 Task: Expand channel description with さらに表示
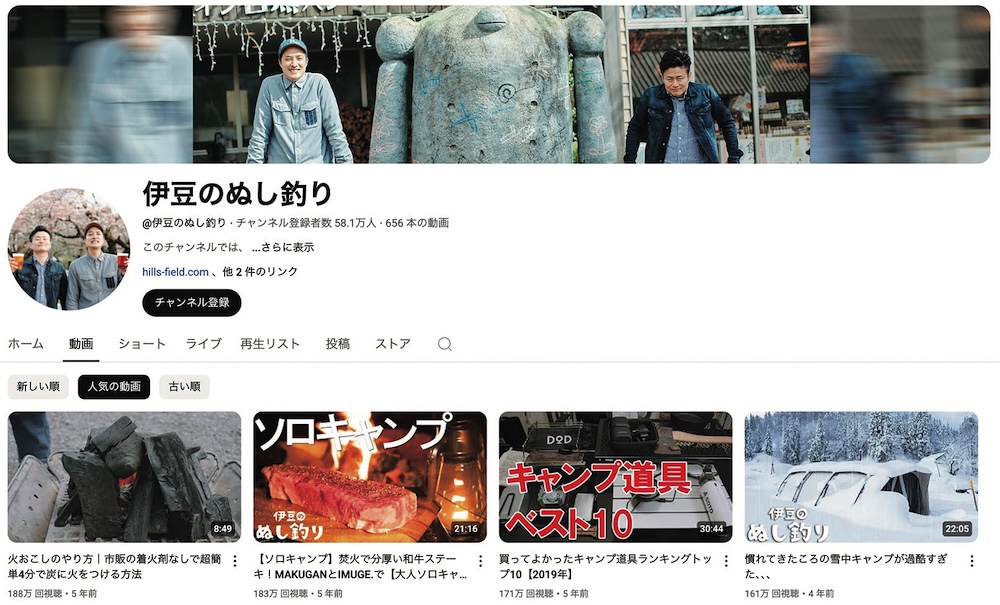coord(283,247)
